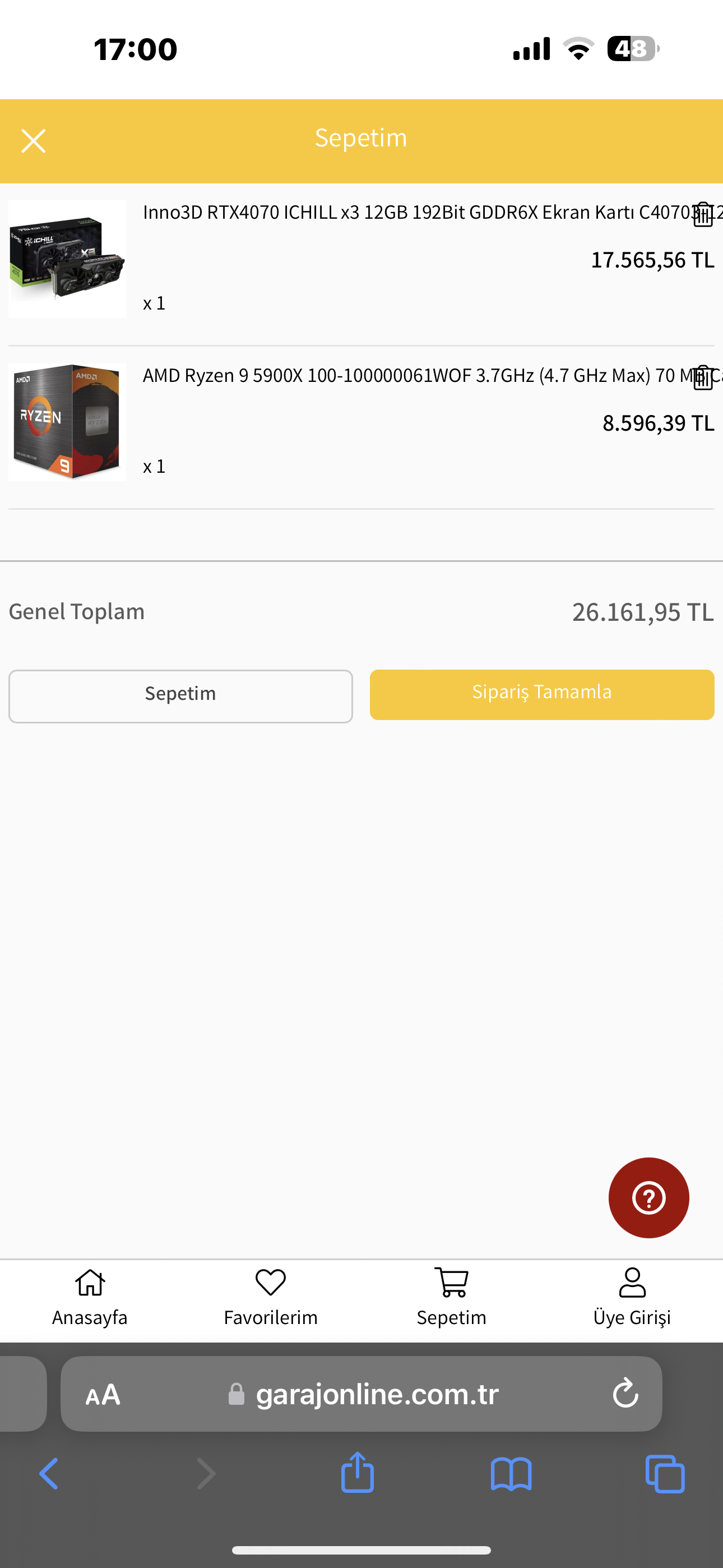
Task: Delete the Inno3D RTX4070 from cart
Action: pyautogui.click(x=703, y=214)
